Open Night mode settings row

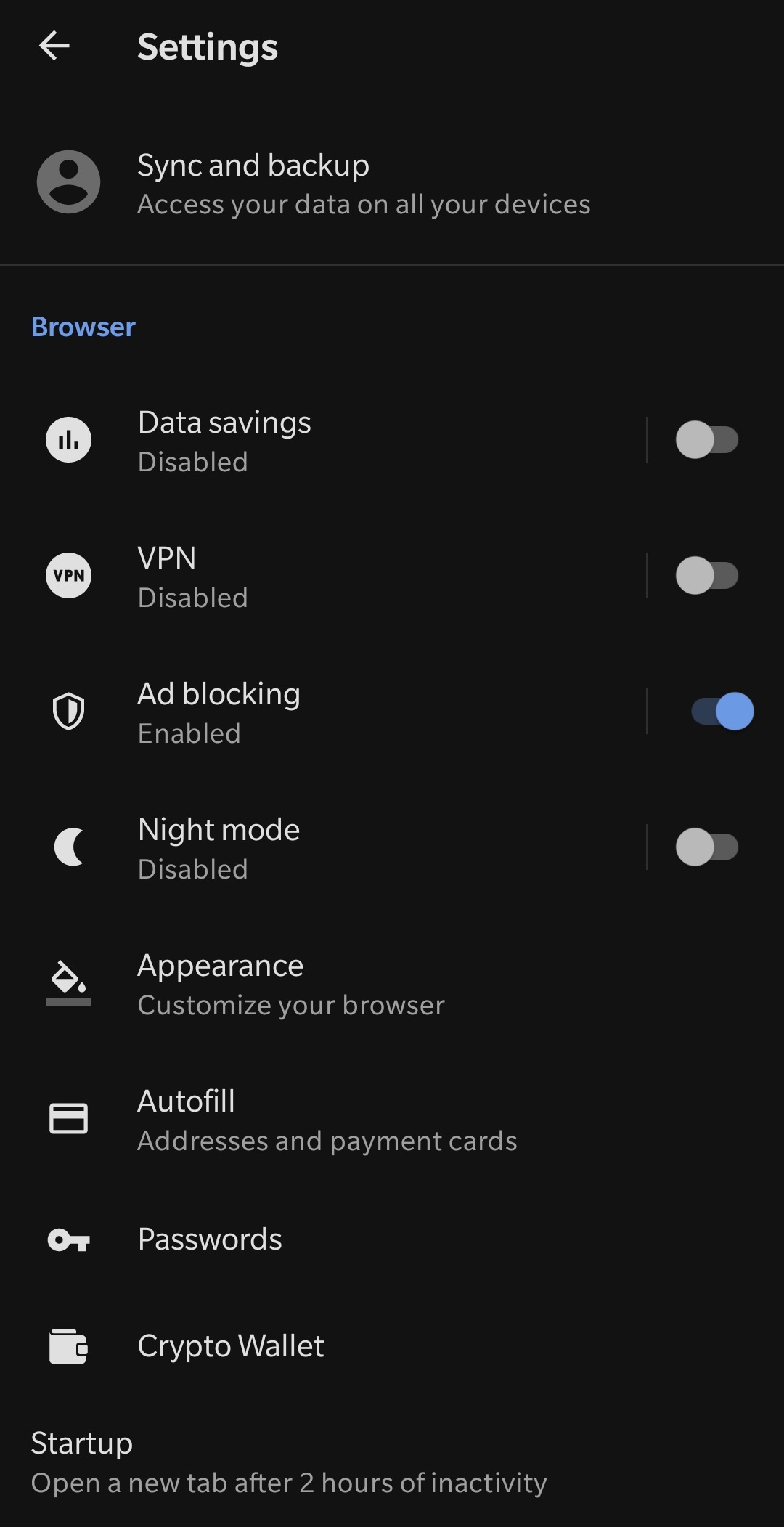coord(323,847)
